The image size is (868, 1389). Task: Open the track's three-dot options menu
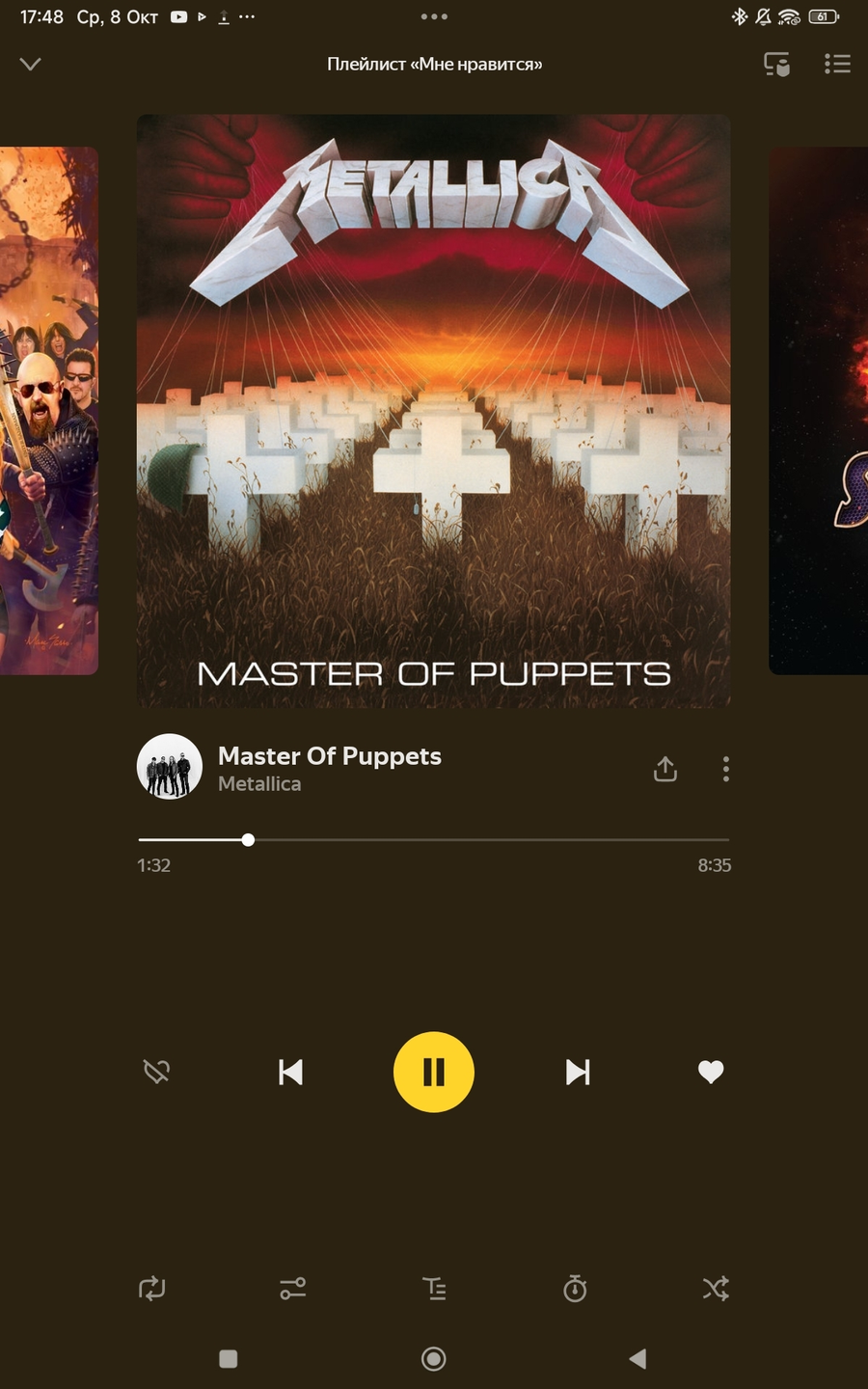[x=725, y=769]
